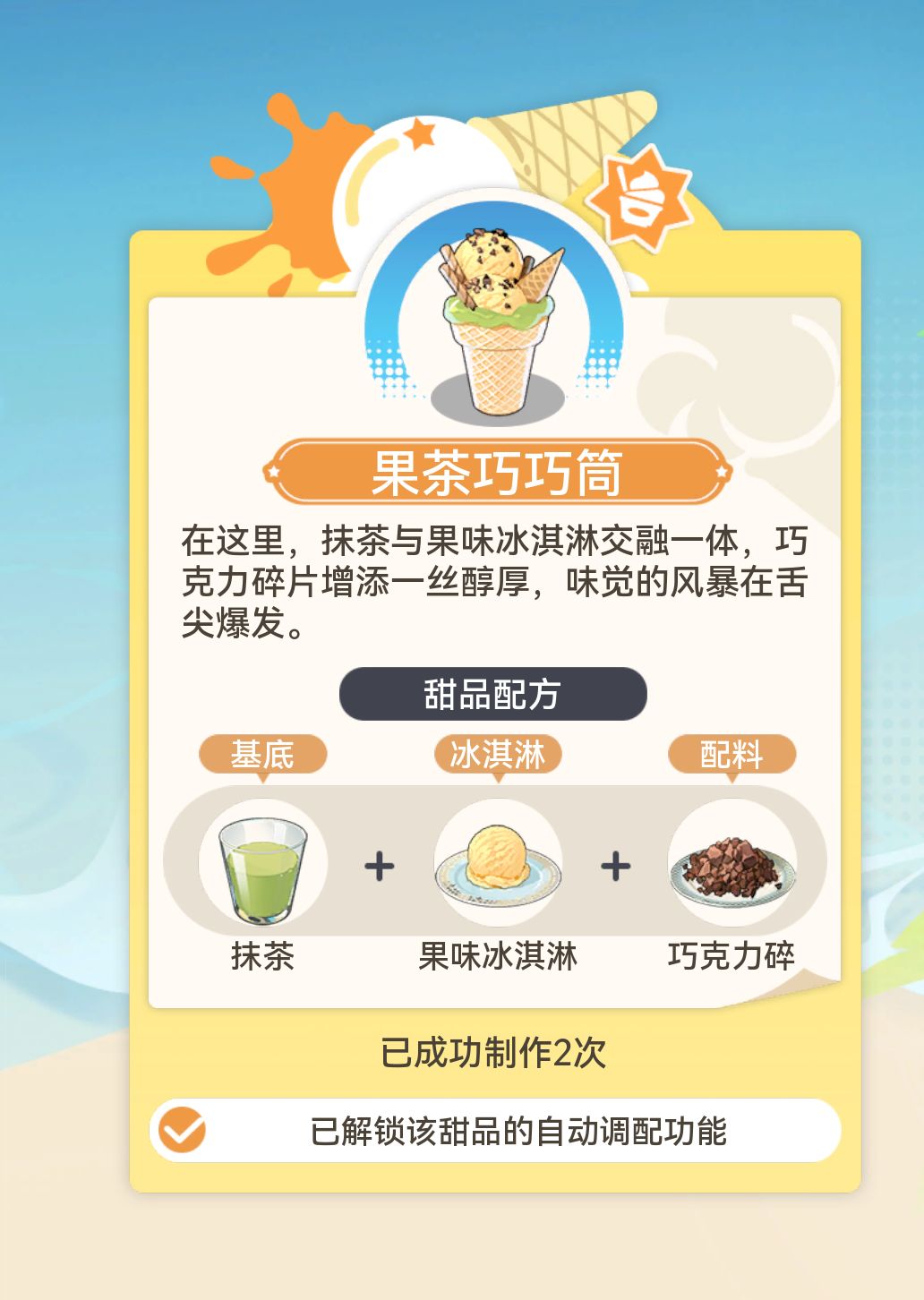Expand the 甜品配方 recipe section

coord(492,694)
